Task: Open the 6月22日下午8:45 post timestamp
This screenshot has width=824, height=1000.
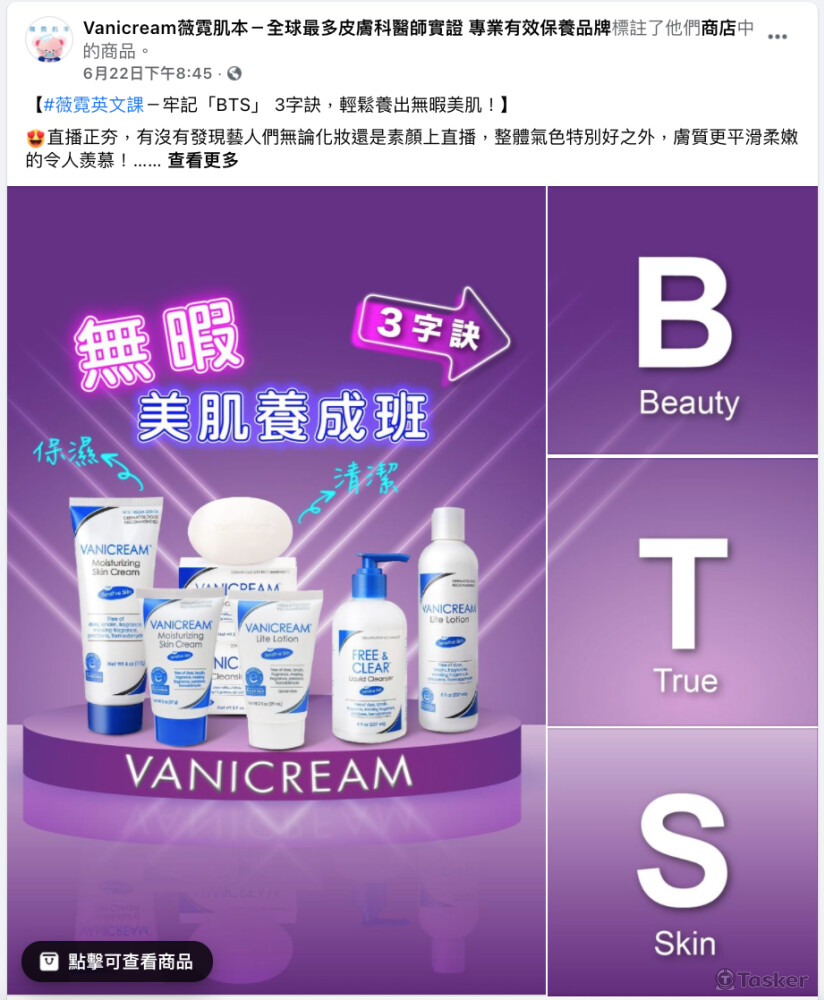Action: (148, 73)
